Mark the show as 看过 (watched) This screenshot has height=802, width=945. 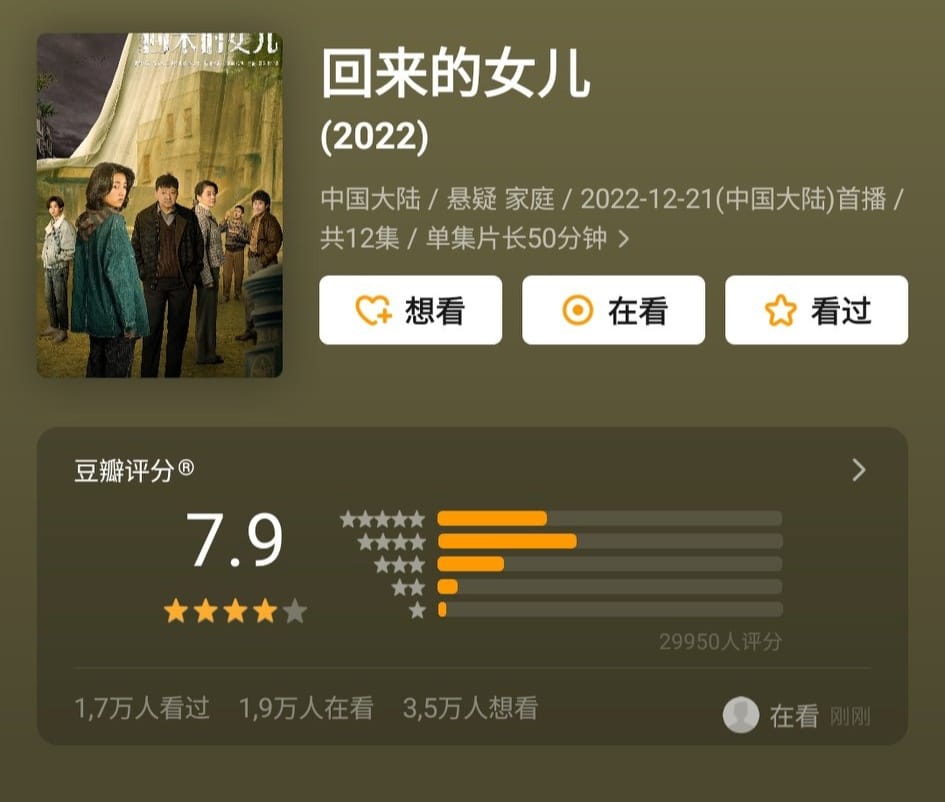816,311
